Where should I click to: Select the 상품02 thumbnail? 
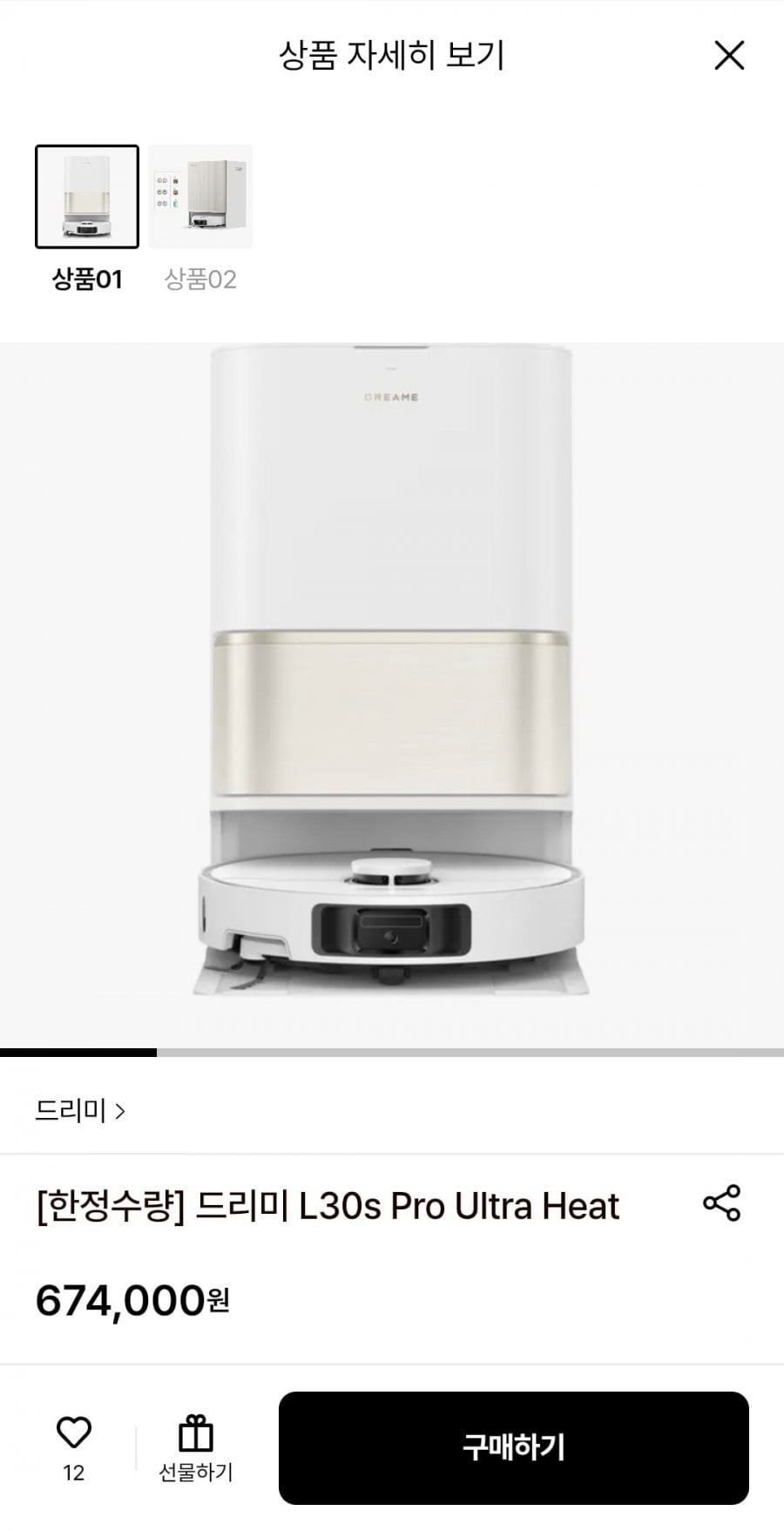pyautogui.click(x=200, y=197)
